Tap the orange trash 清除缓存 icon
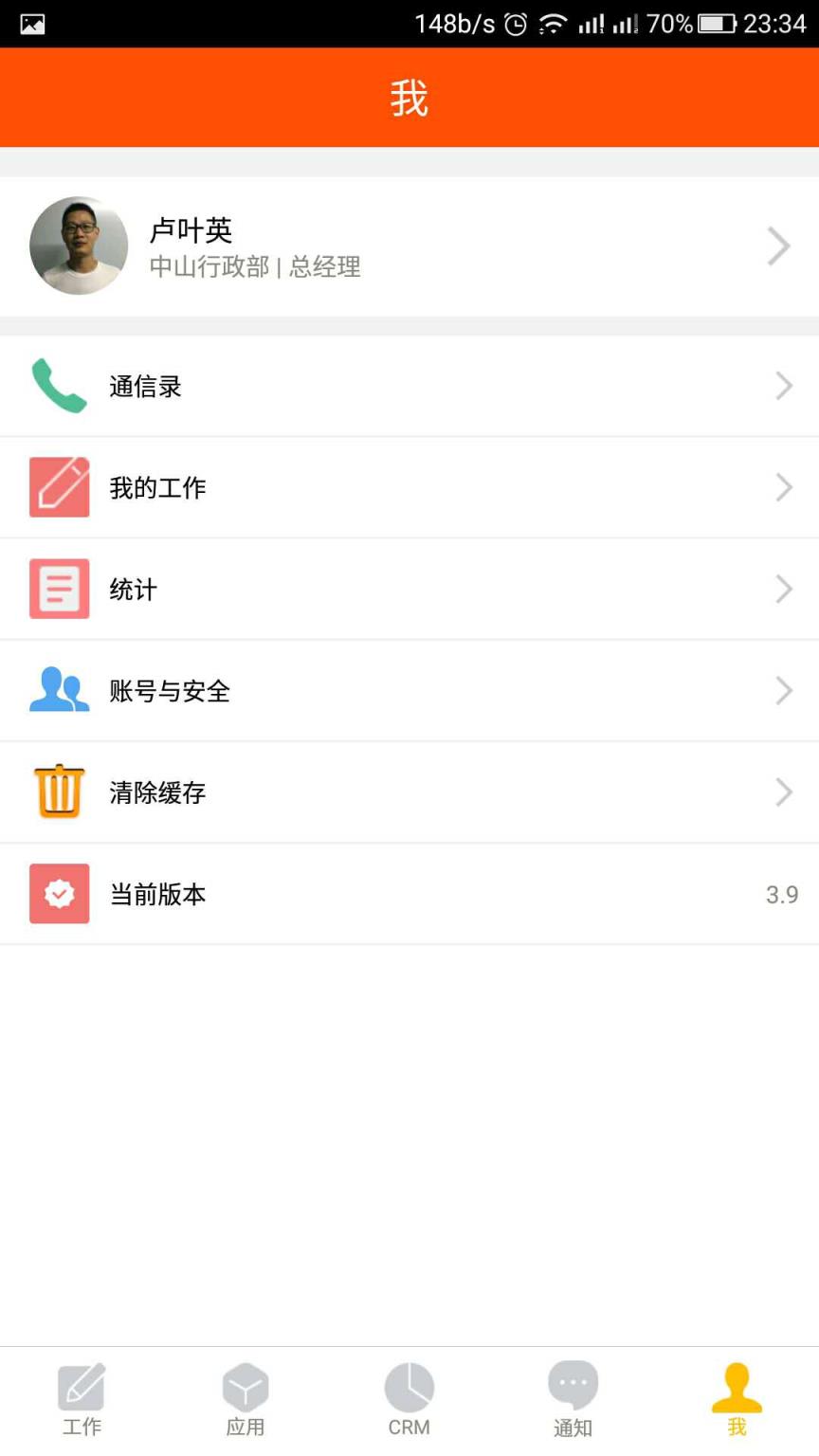The width and height of the screenshot is (819, 1456). tap(59, 792)
